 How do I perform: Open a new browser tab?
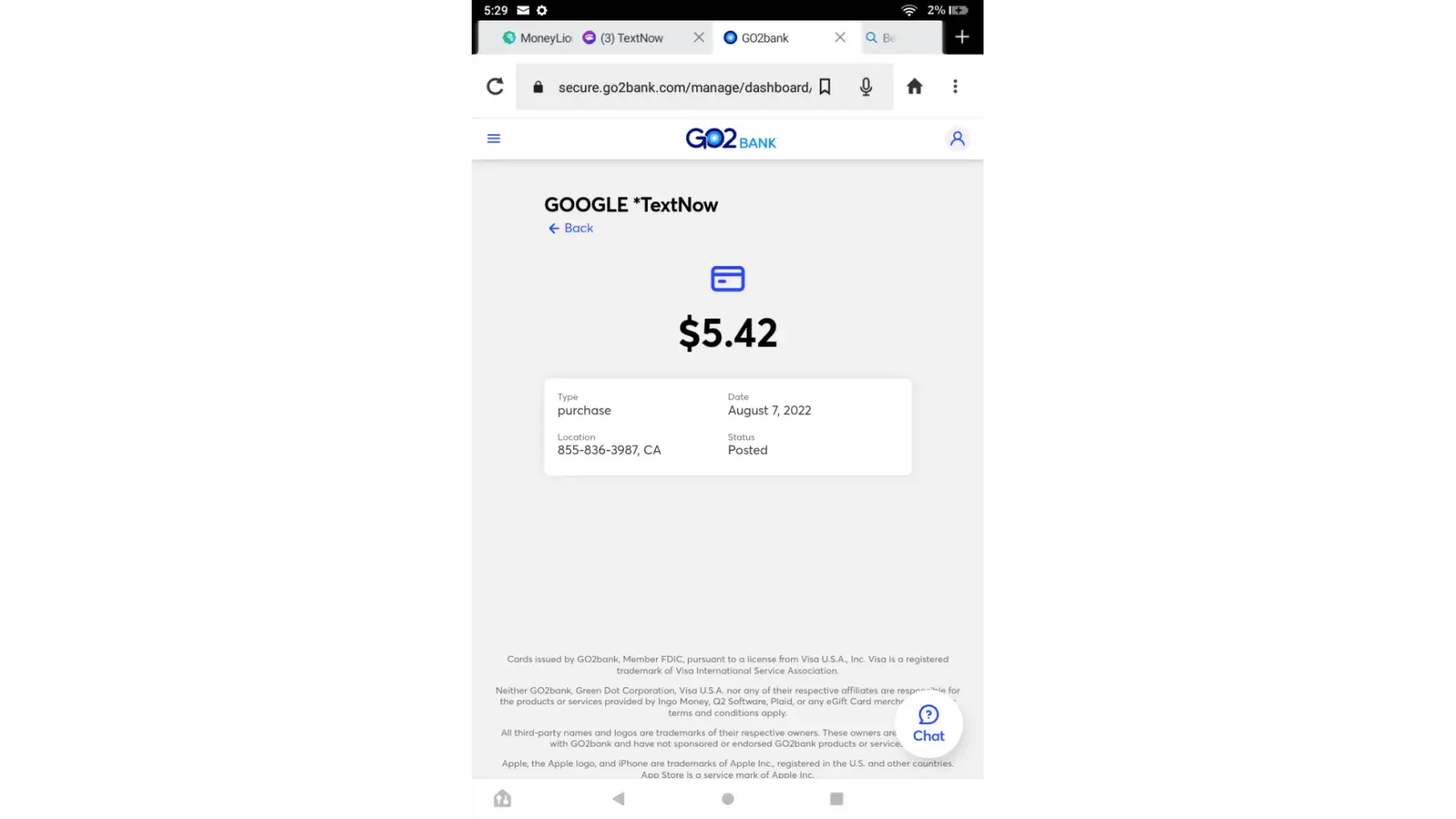(962, 37)
